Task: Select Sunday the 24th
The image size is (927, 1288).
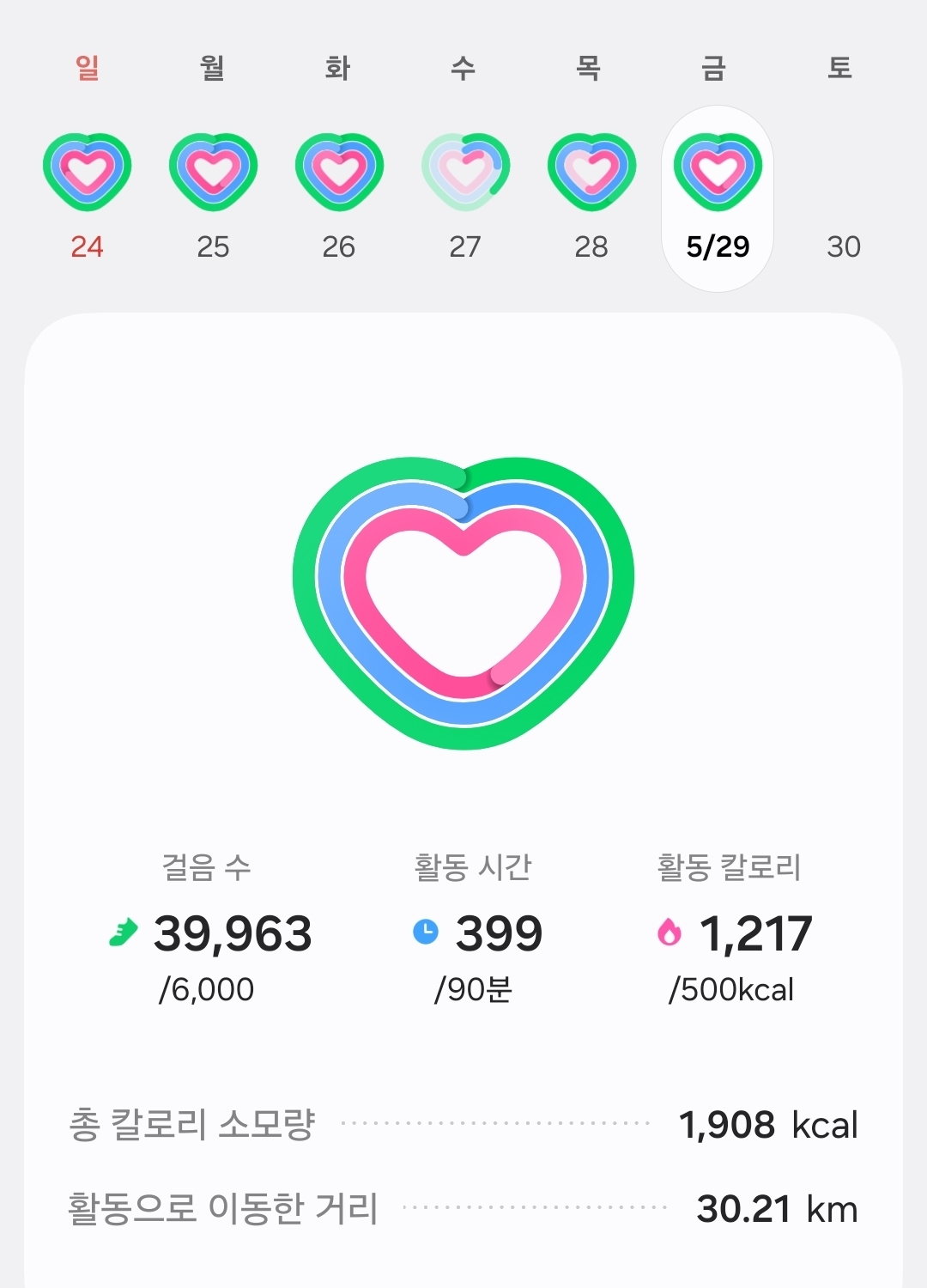Action: pyautogui.click(x=88, y=197)
